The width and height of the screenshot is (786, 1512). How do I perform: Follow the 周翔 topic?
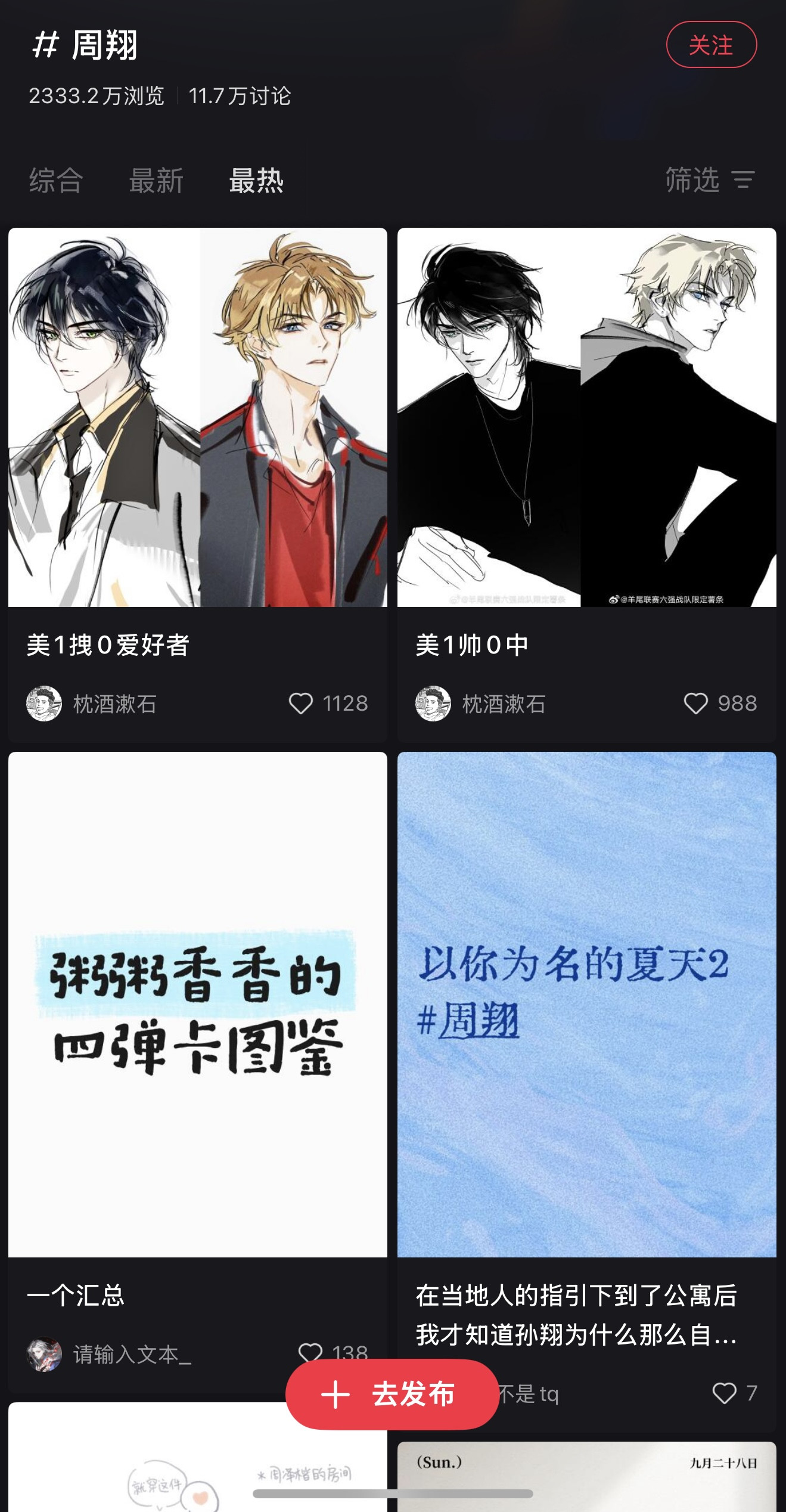(x=711, y=45)
